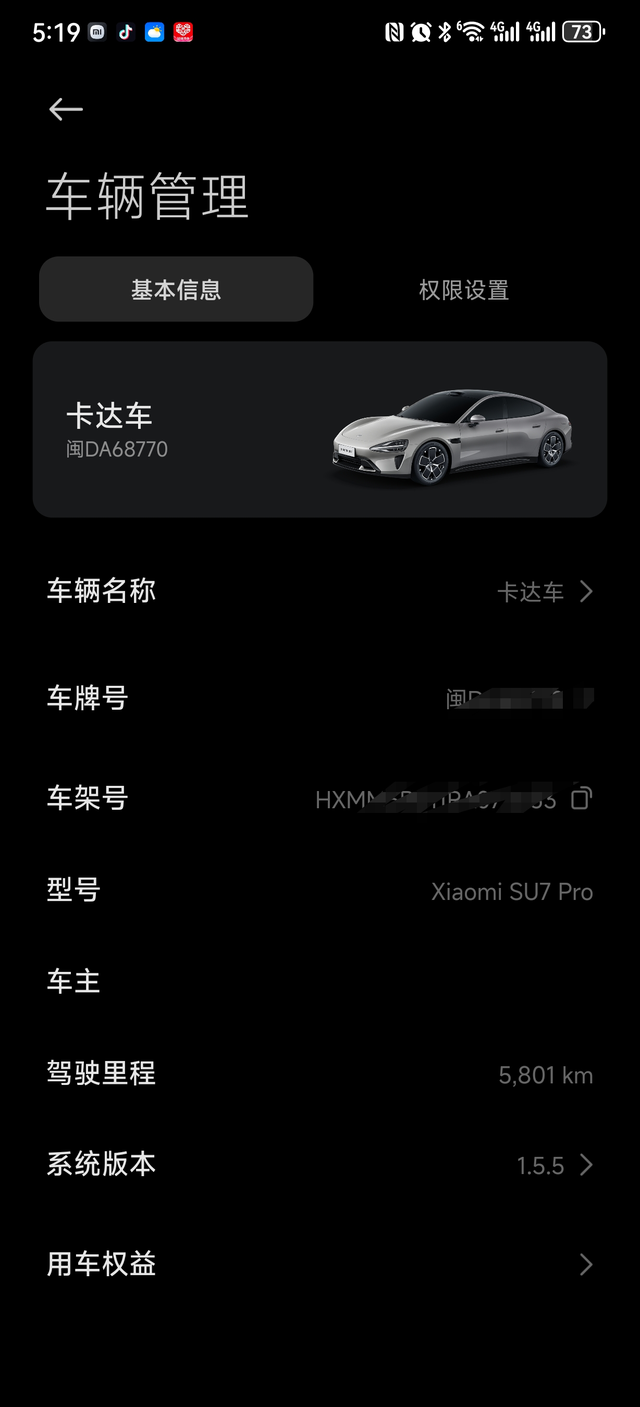Switch to the 权限设置 tab
The image size is (640, 1407).
tap(463, 290)
